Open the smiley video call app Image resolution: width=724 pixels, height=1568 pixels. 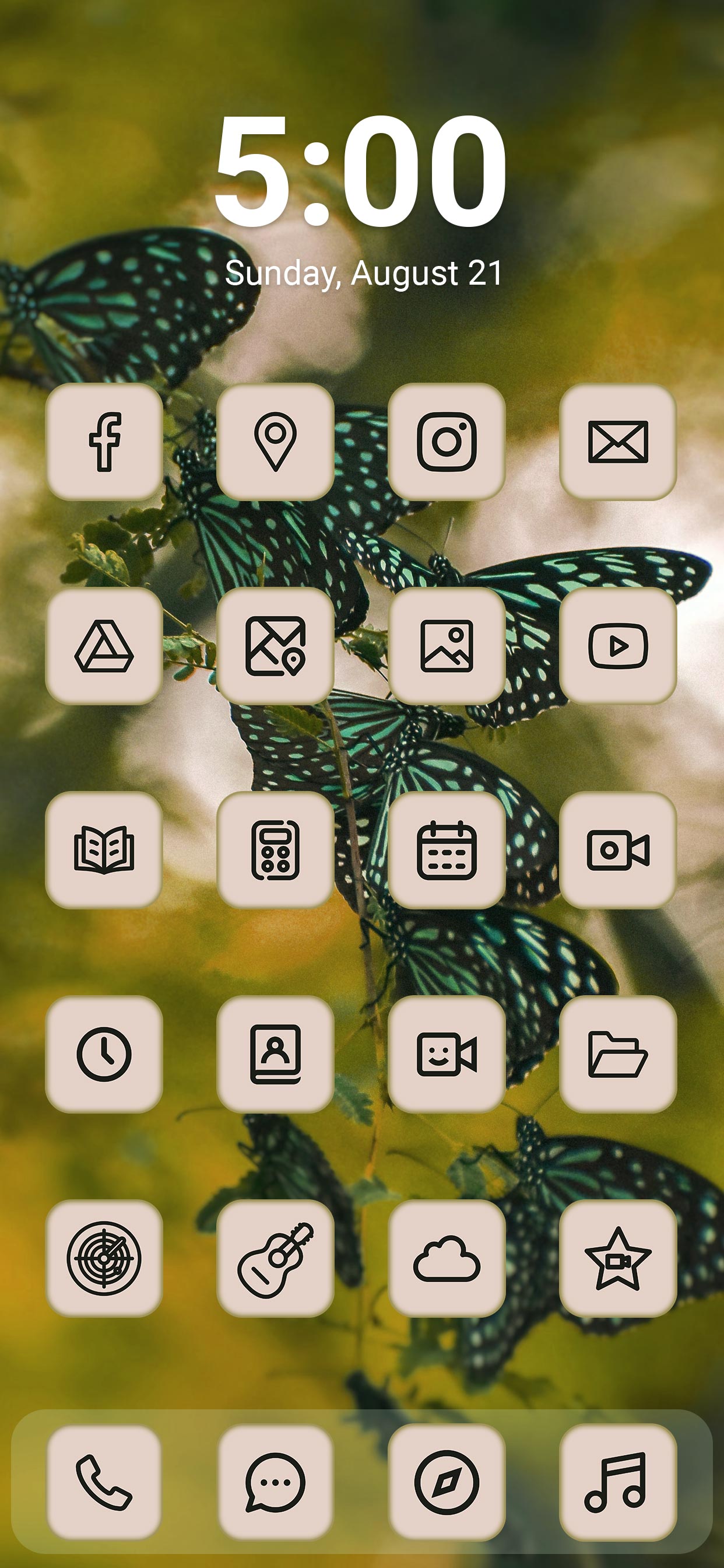(447, 1054)
